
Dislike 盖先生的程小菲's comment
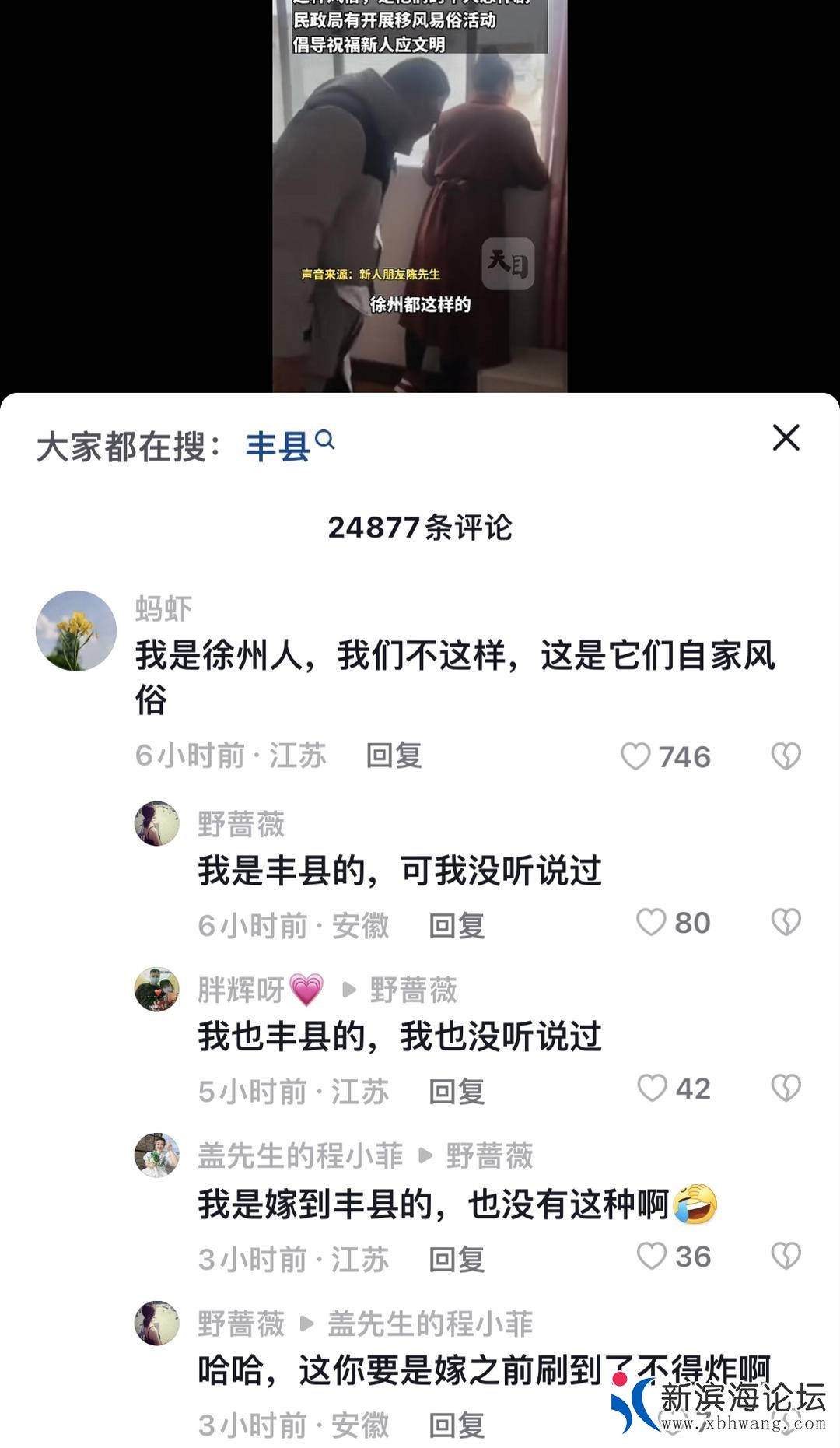tap(786, 1257)
